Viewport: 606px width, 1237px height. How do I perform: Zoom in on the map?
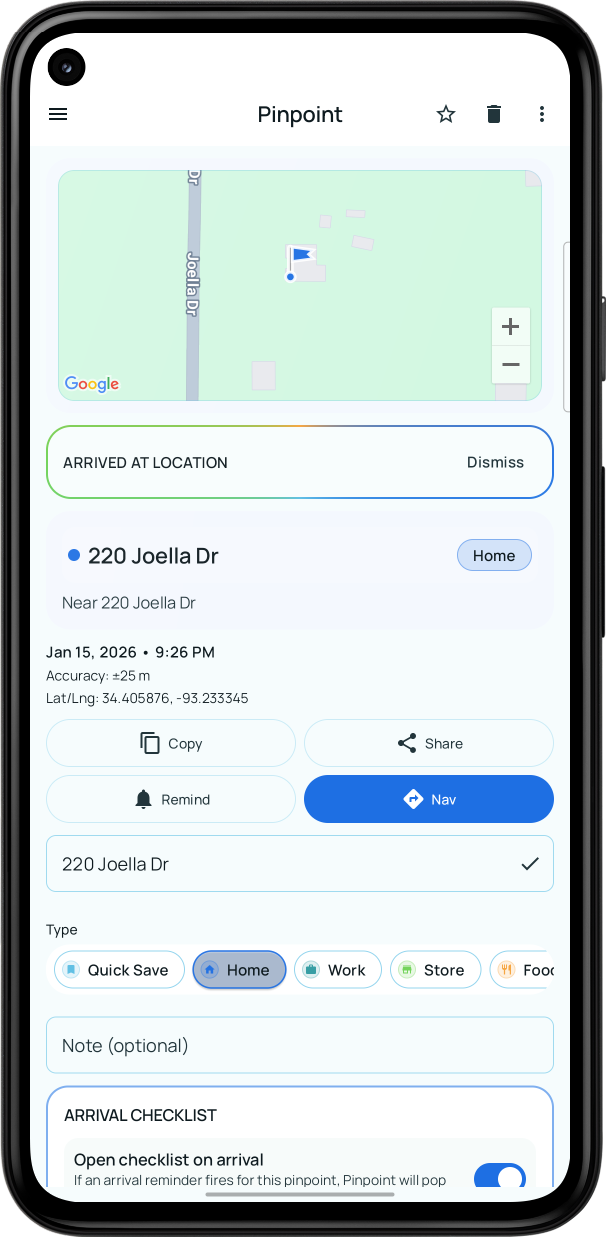click(x=510, y=327)
